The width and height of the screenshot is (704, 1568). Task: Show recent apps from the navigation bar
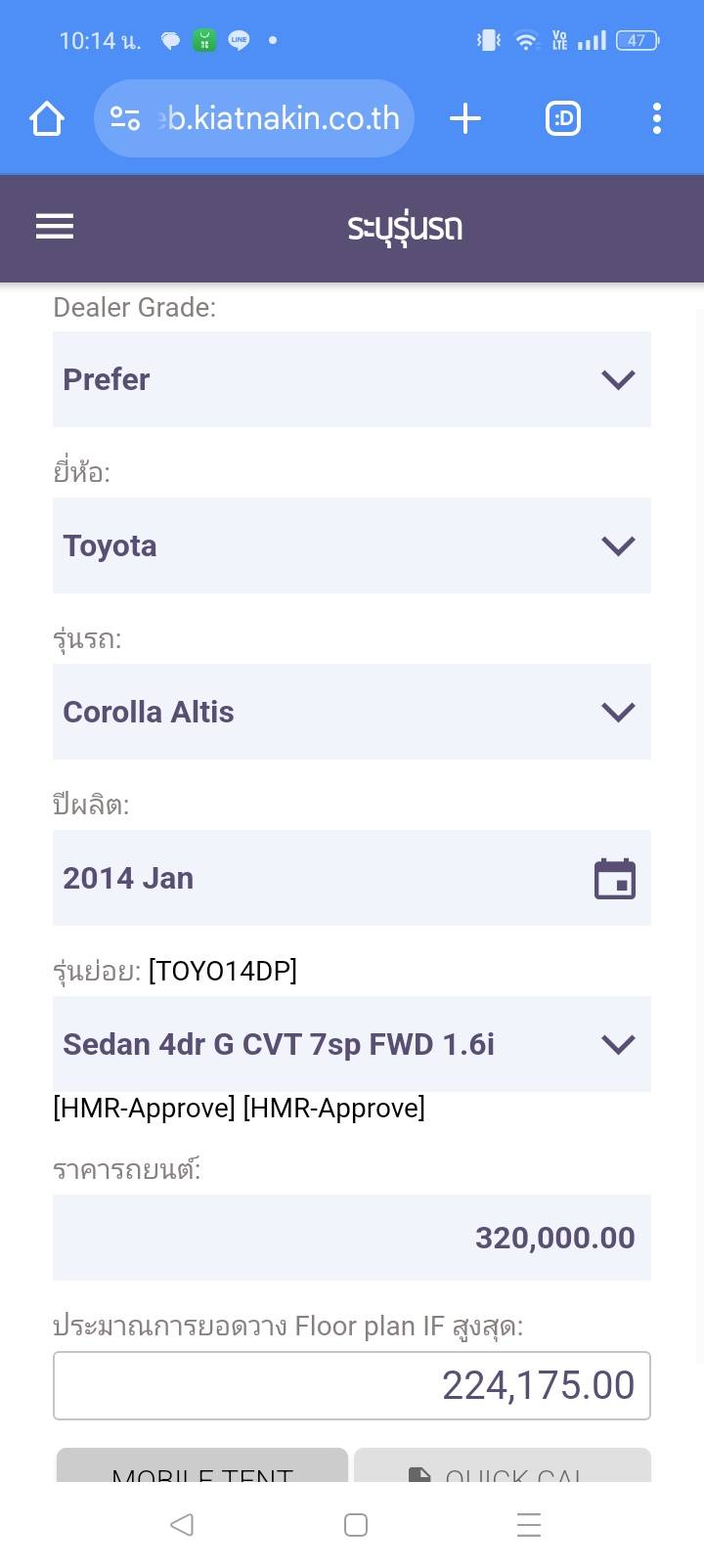528,1525
